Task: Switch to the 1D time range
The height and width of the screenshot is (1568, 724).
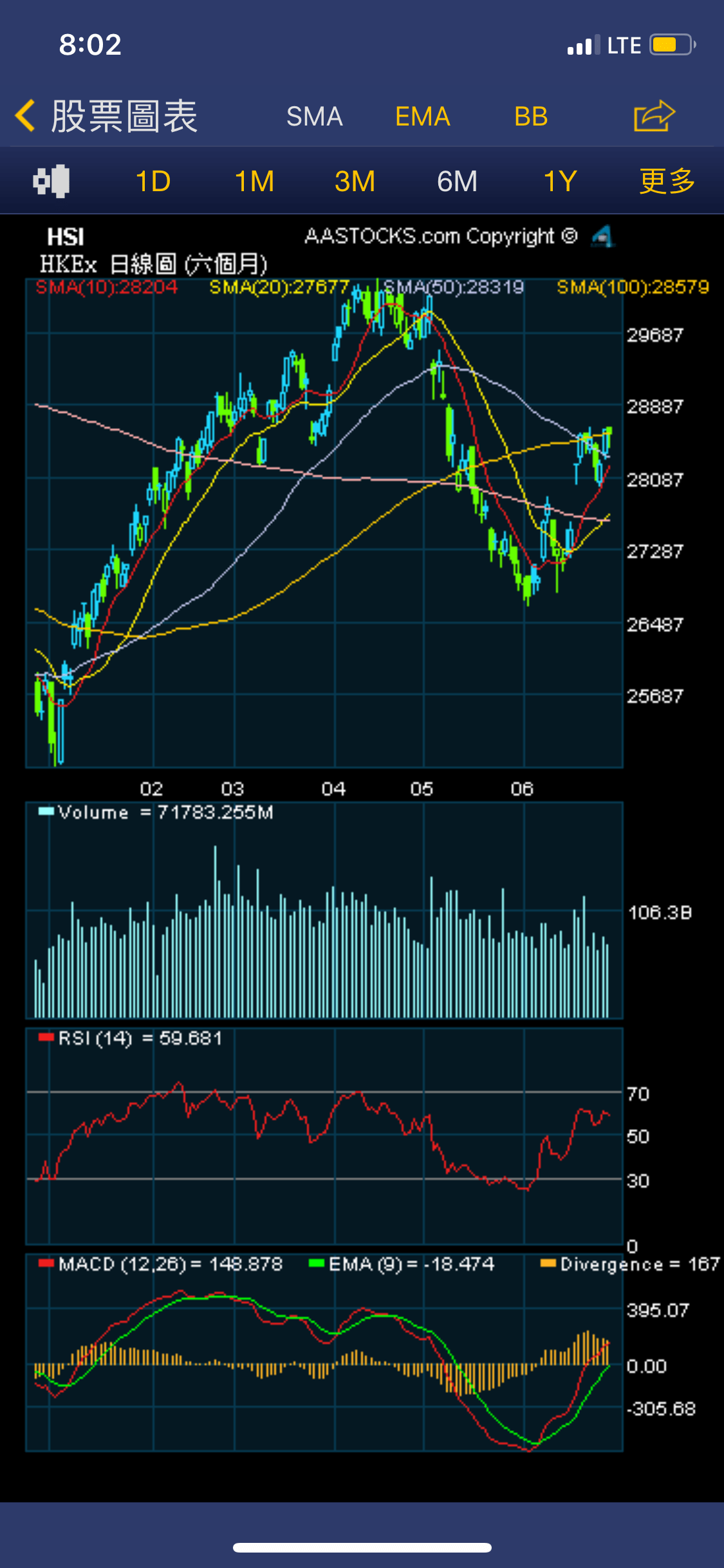Action: click(153, 182)
